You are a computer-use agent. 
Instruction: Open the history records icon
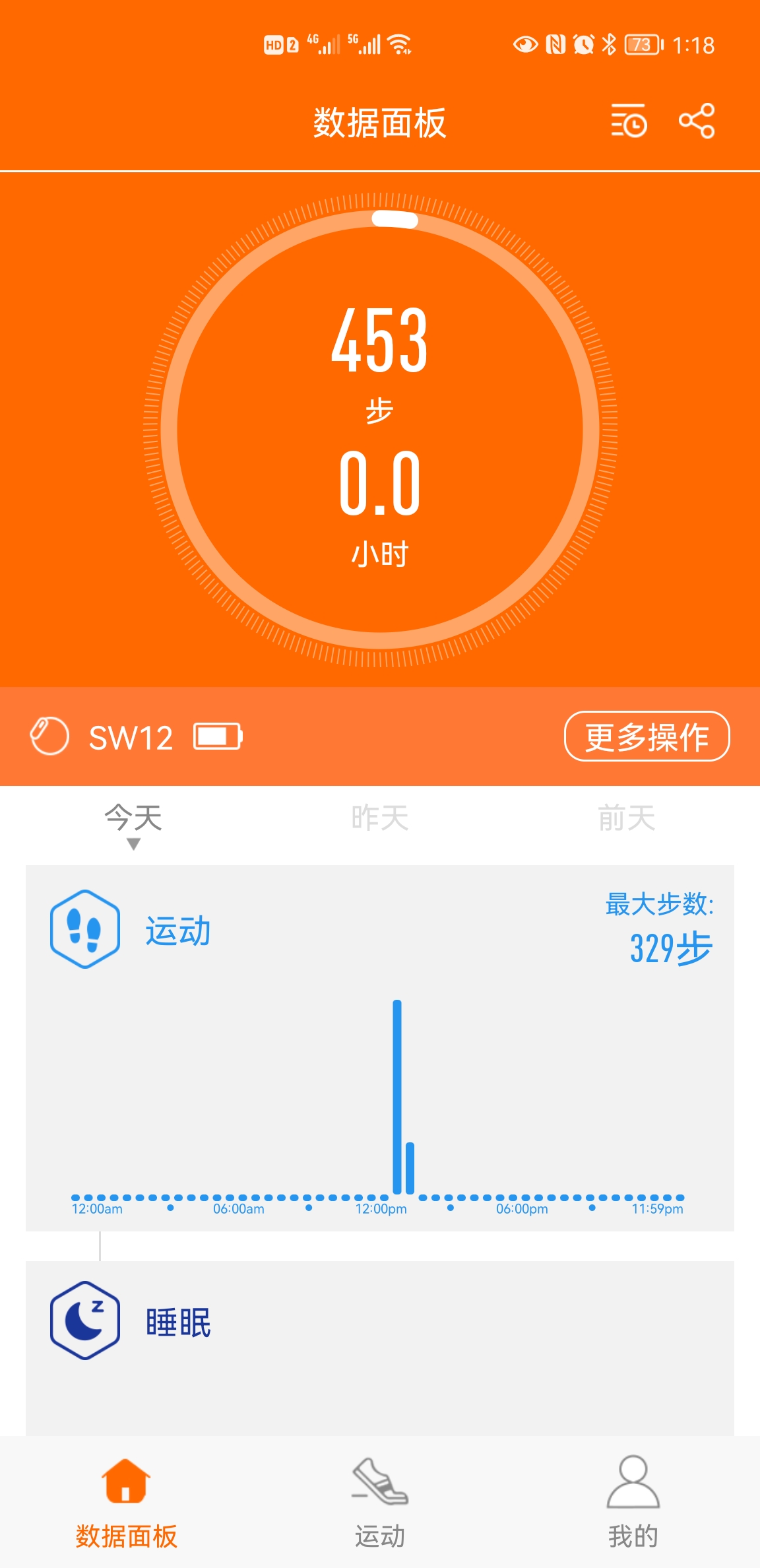(x=628, y=121)
